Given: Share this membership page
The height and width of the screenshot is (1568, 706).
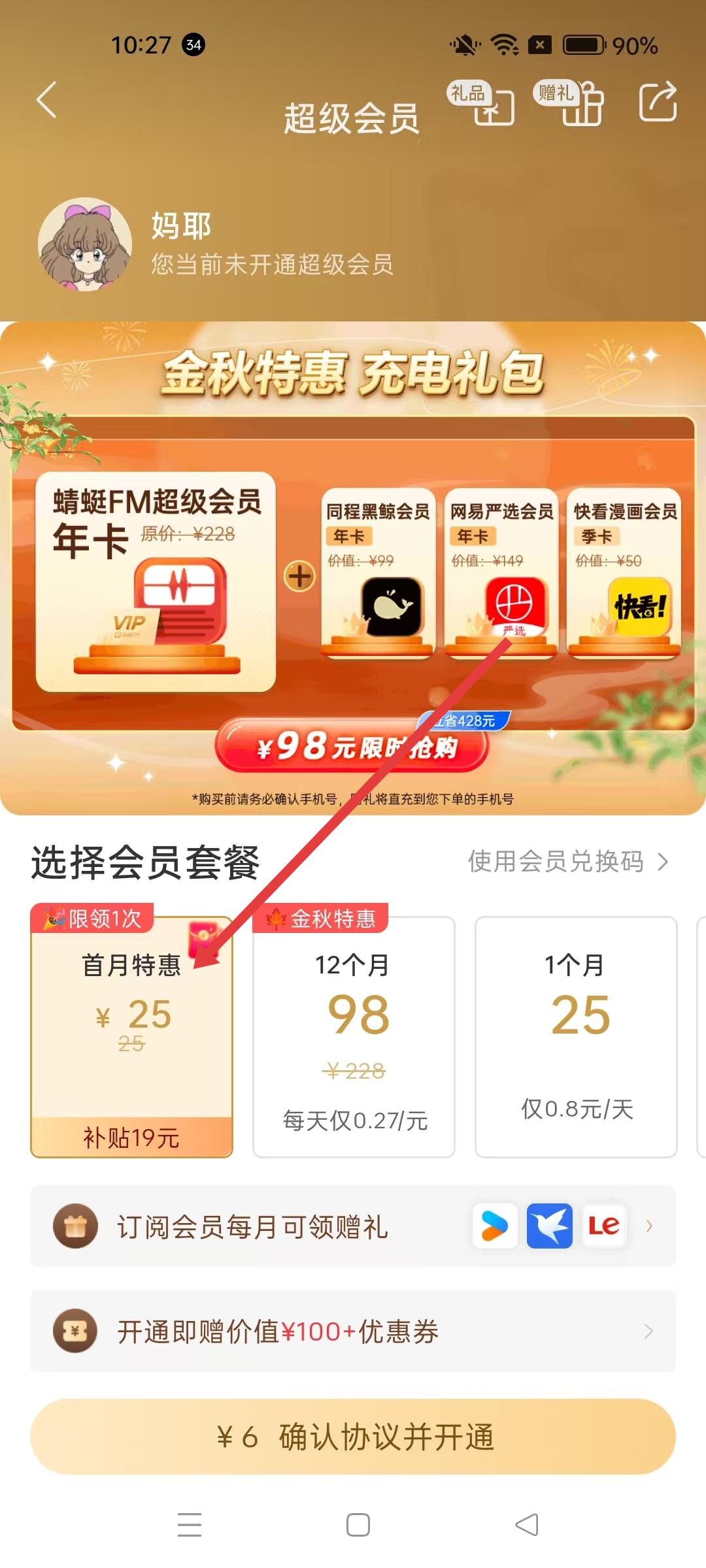Looking at the screenshot, I should pos(658,102).
